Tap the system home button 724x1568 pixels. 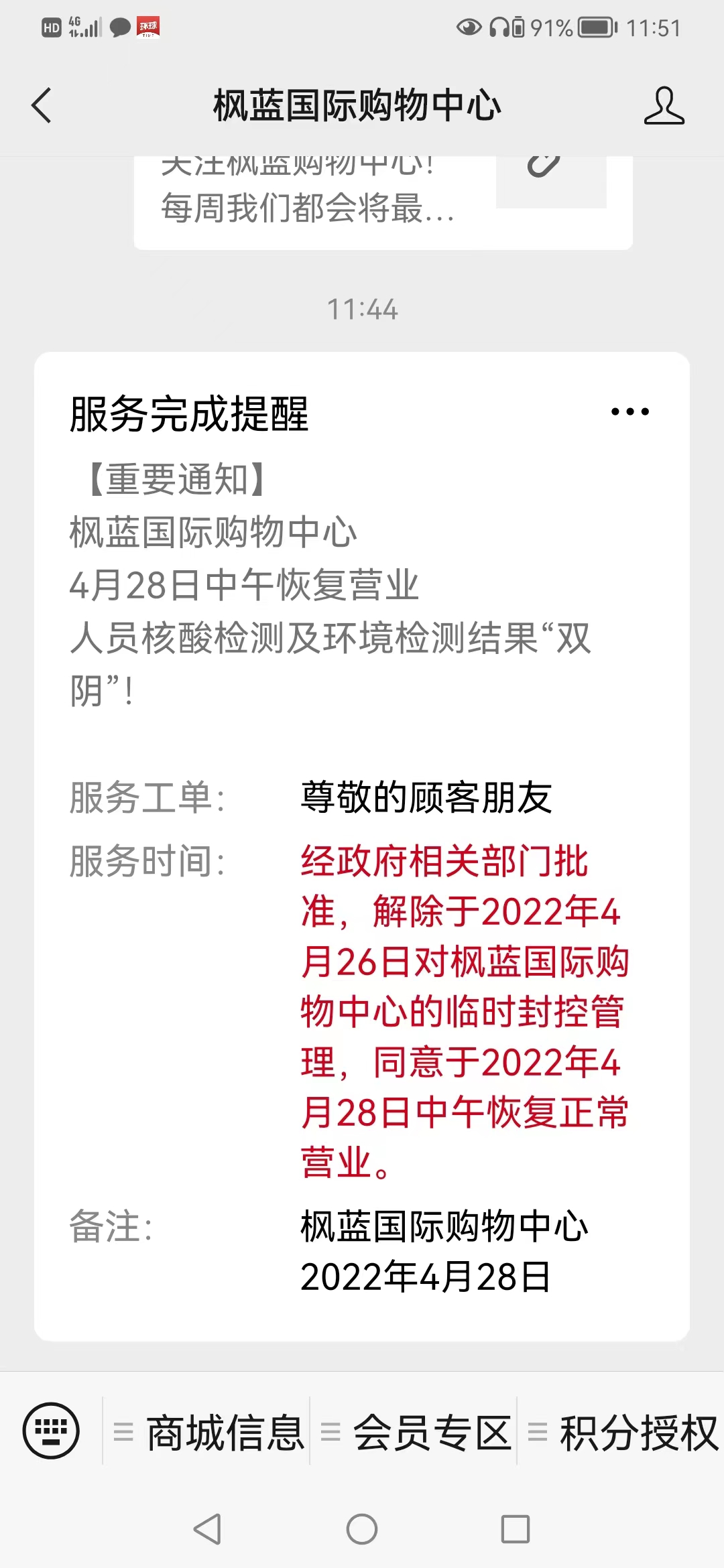click(362, 1530)
